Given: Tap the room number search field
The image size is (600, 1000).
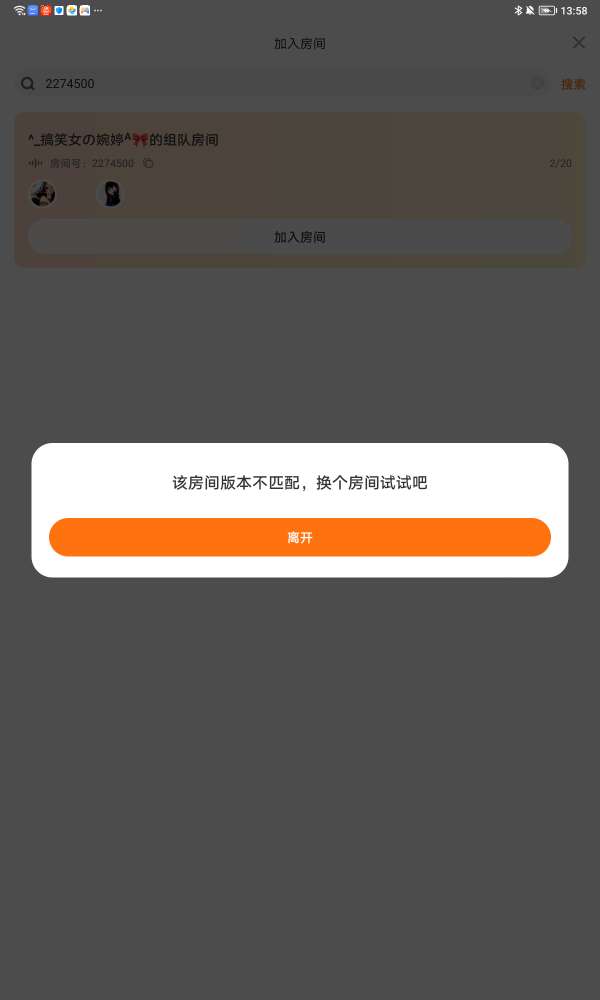Looking at the screenshot, I should [281, 84].
